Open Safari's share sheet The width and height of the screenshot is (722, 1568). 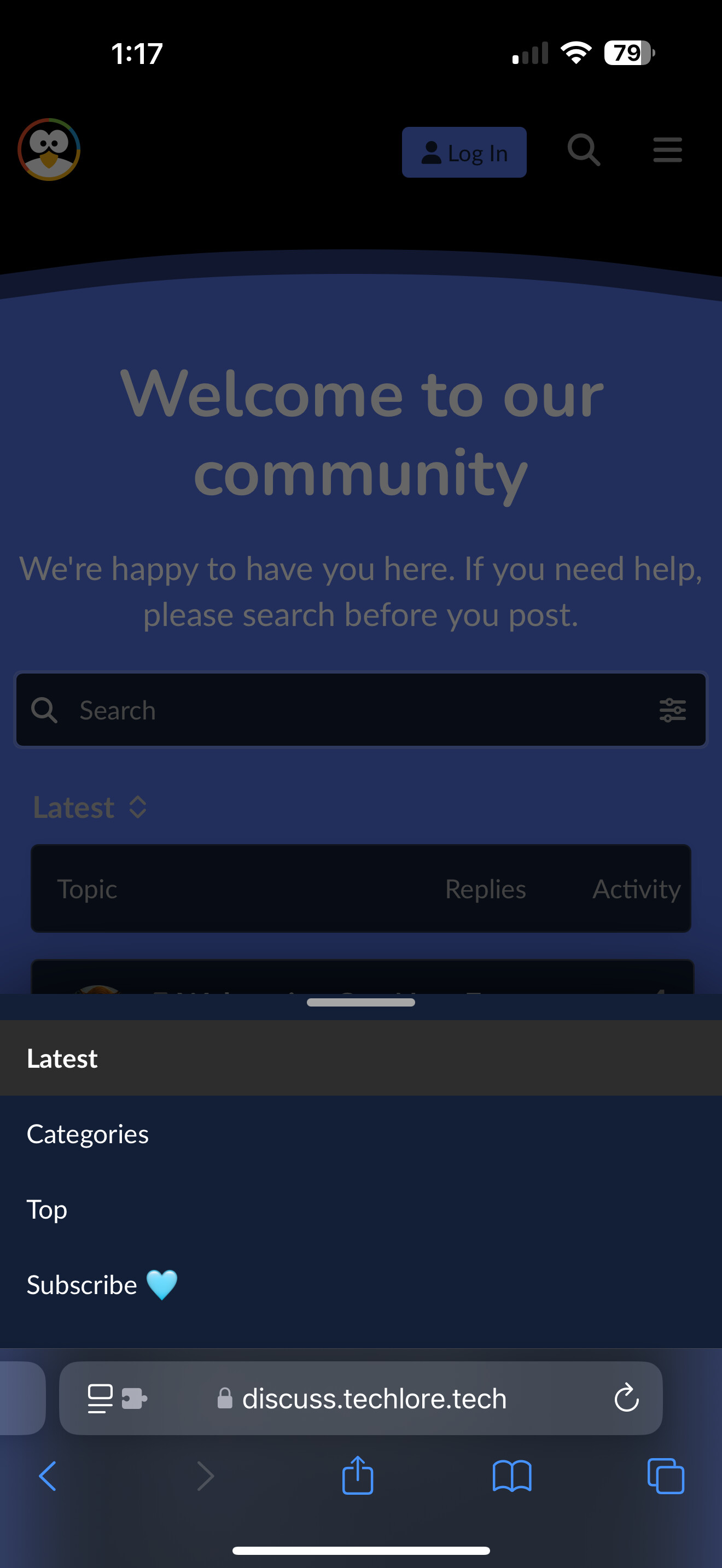pos(357,1476)
